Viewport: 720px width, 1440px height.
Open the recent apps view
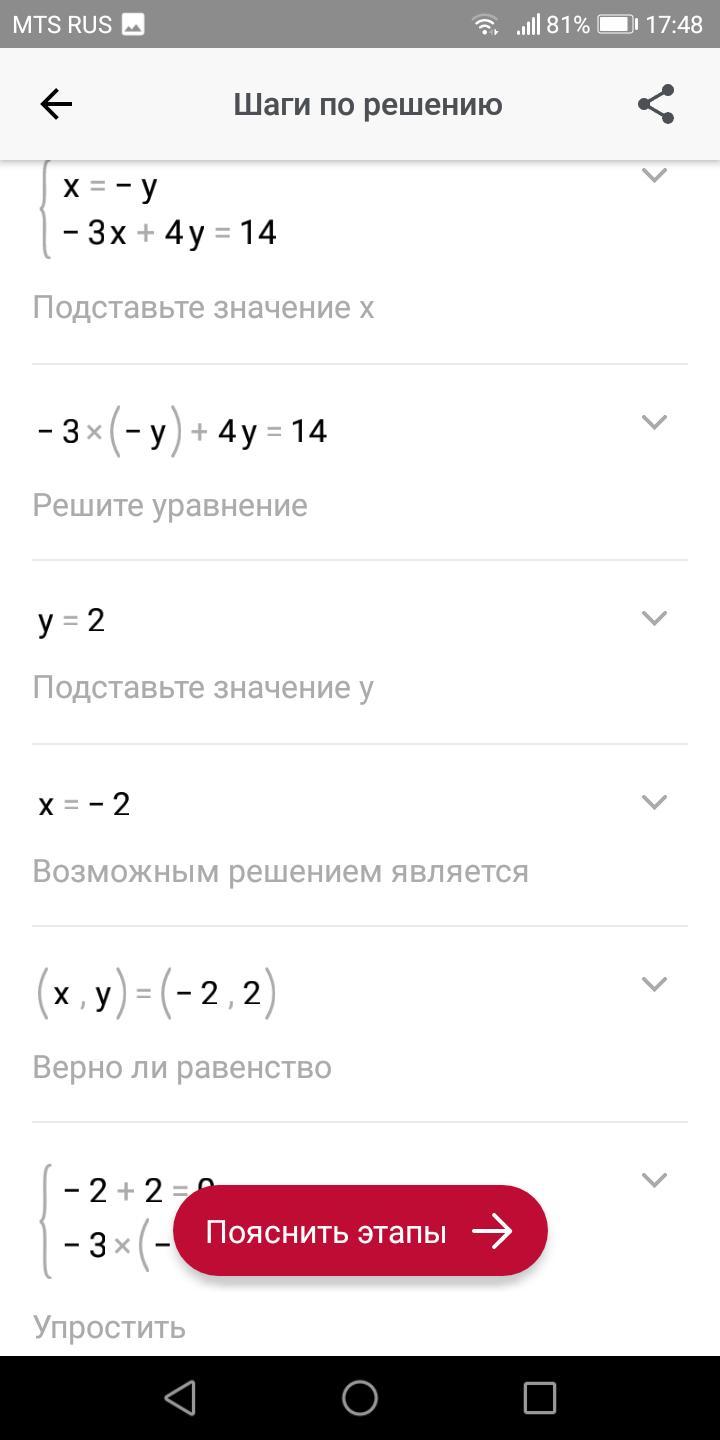click(x=540, y=1398)
